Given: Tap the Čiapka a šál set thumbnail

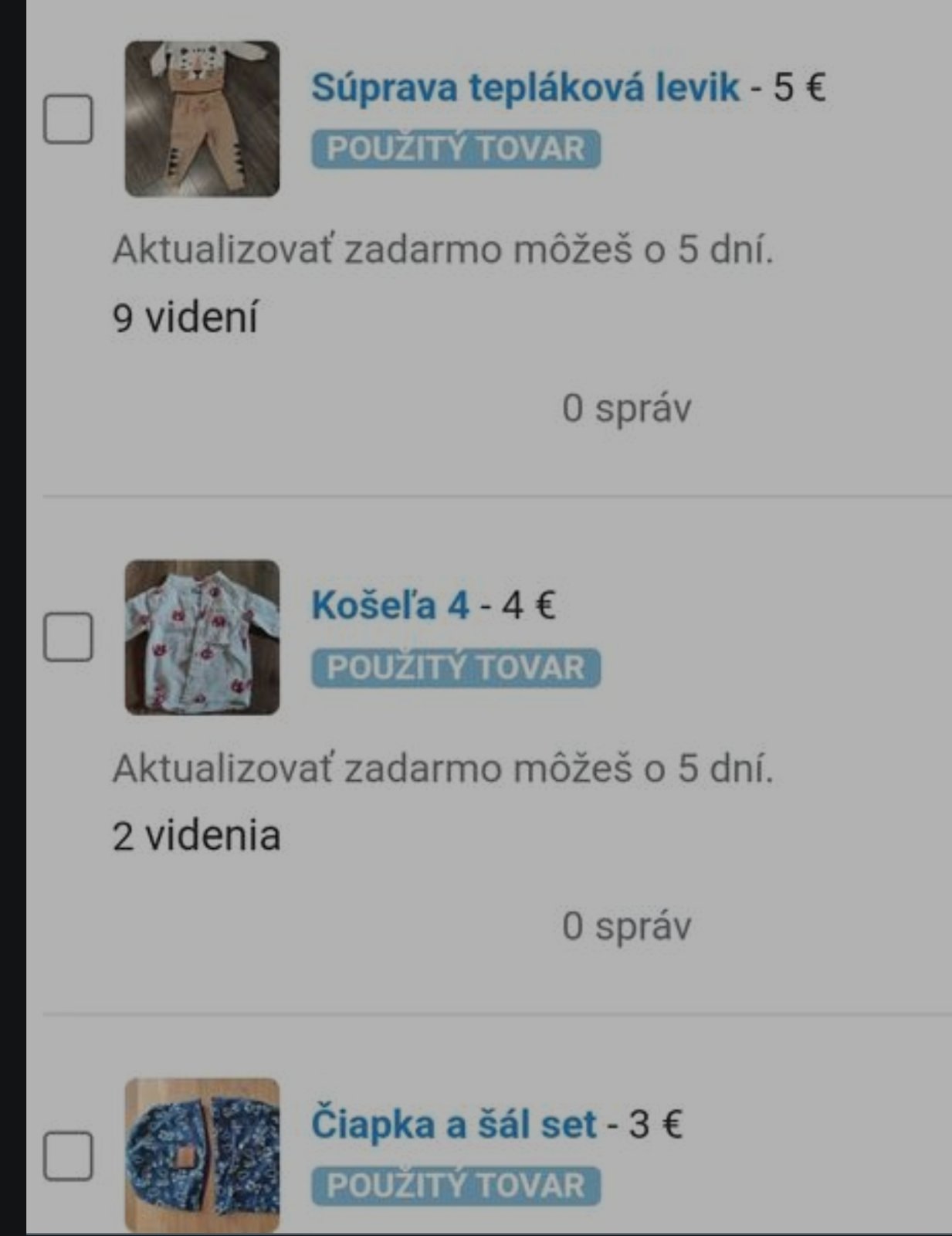Looking at the screenshot, I should tap(202, 1155).
